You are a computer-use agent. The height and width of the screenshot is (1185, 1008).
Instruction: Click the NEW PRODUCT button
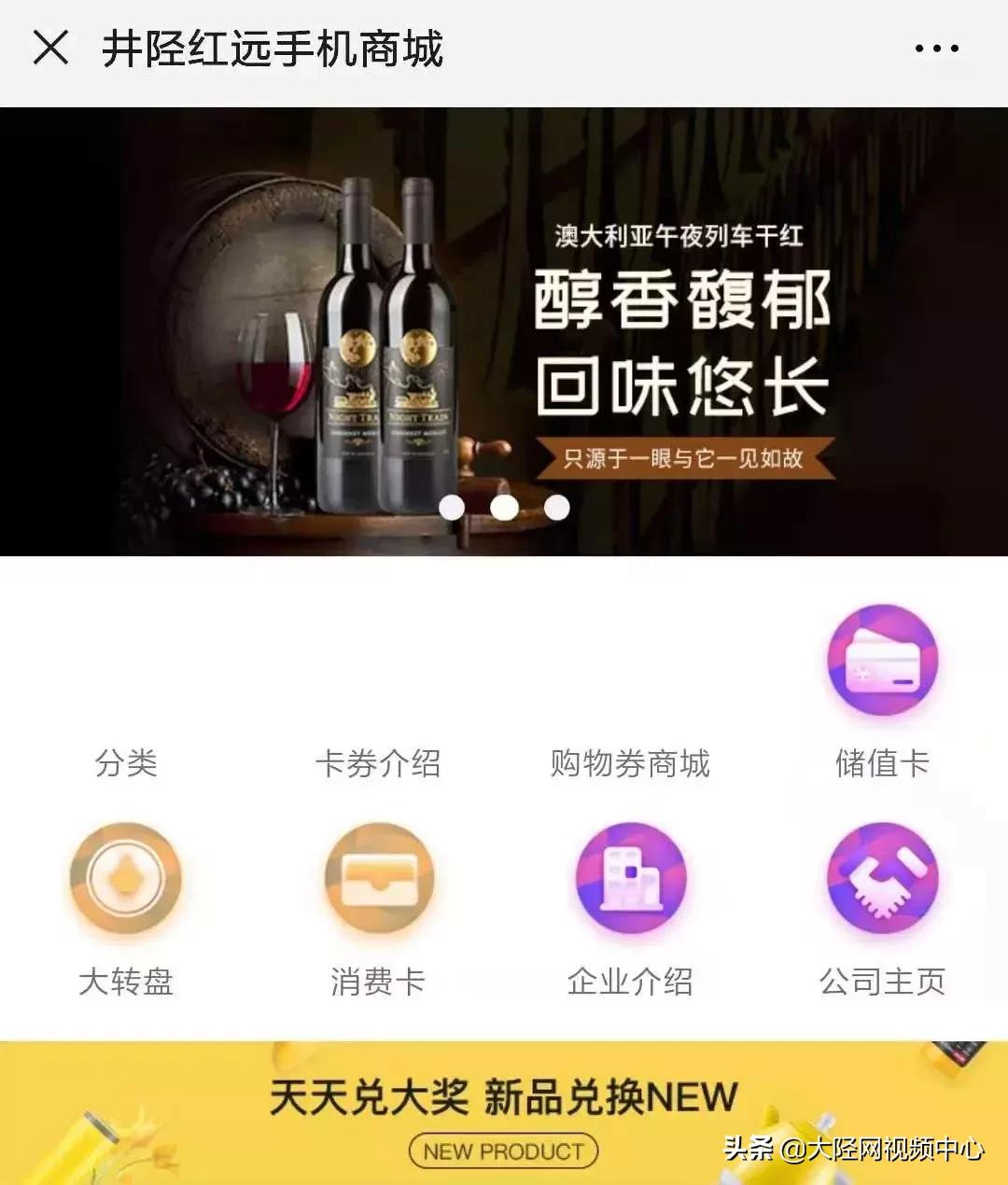pos(504,1153)
